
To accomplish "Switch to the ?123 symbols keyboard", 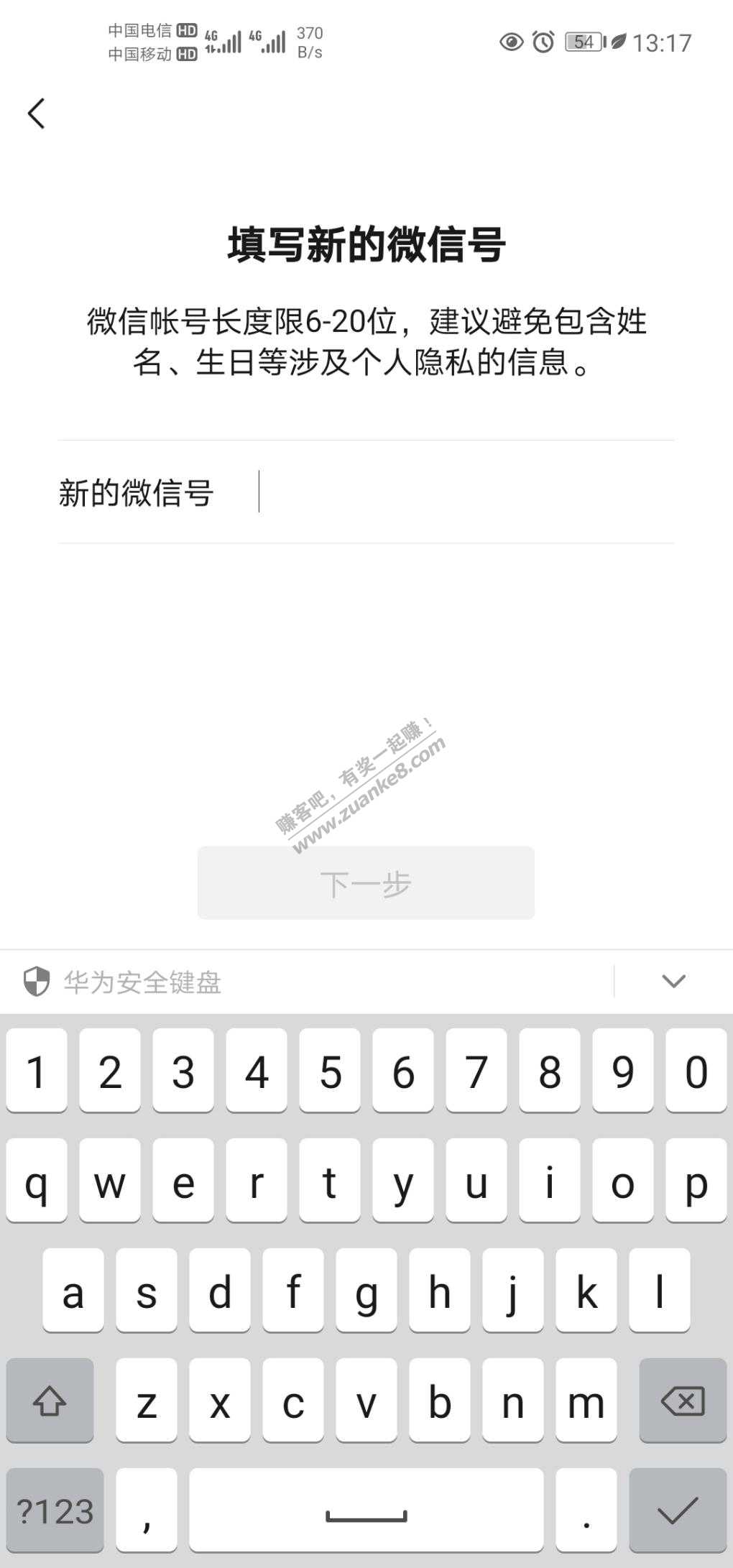I will (55, 1511).
